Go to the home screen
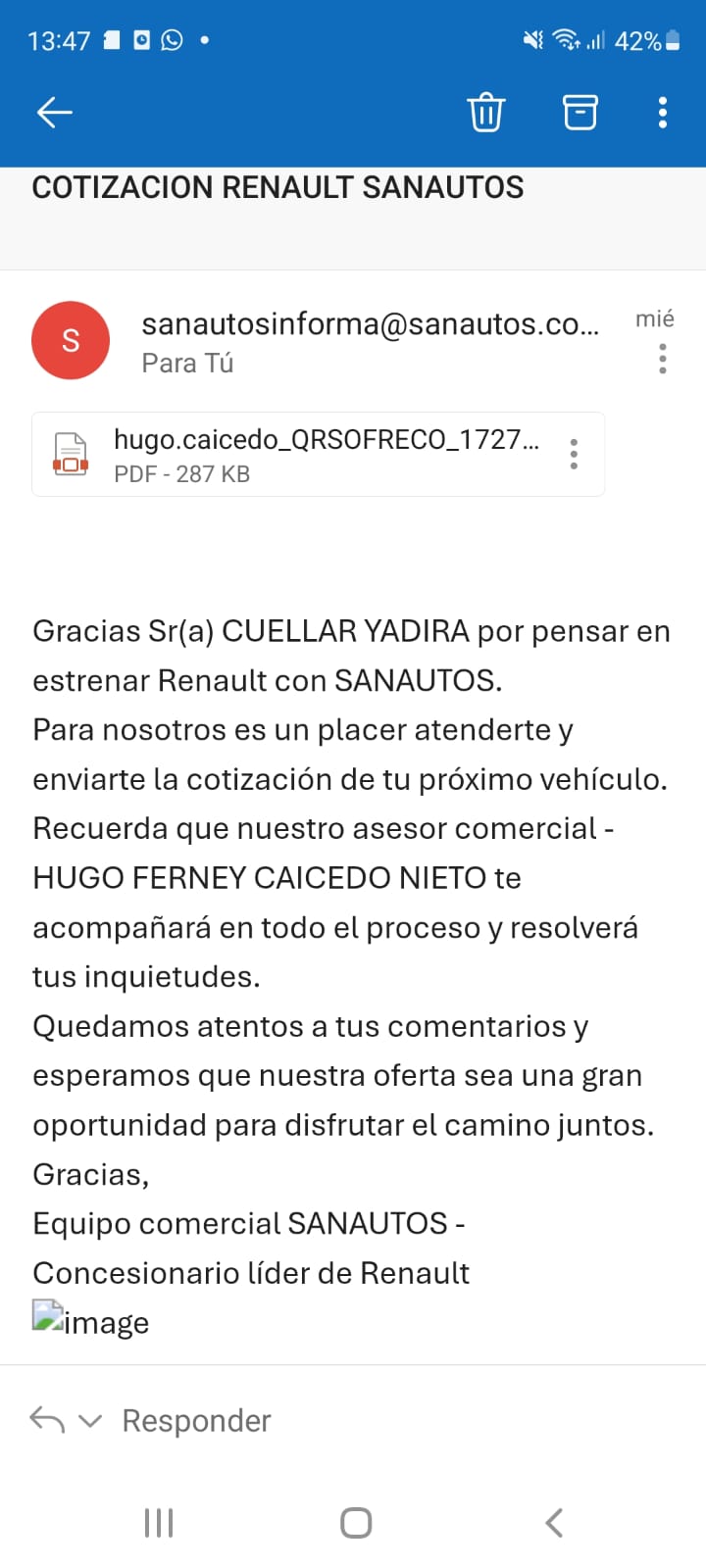This screenshot has height=1568, width=706. (355, 1522)
